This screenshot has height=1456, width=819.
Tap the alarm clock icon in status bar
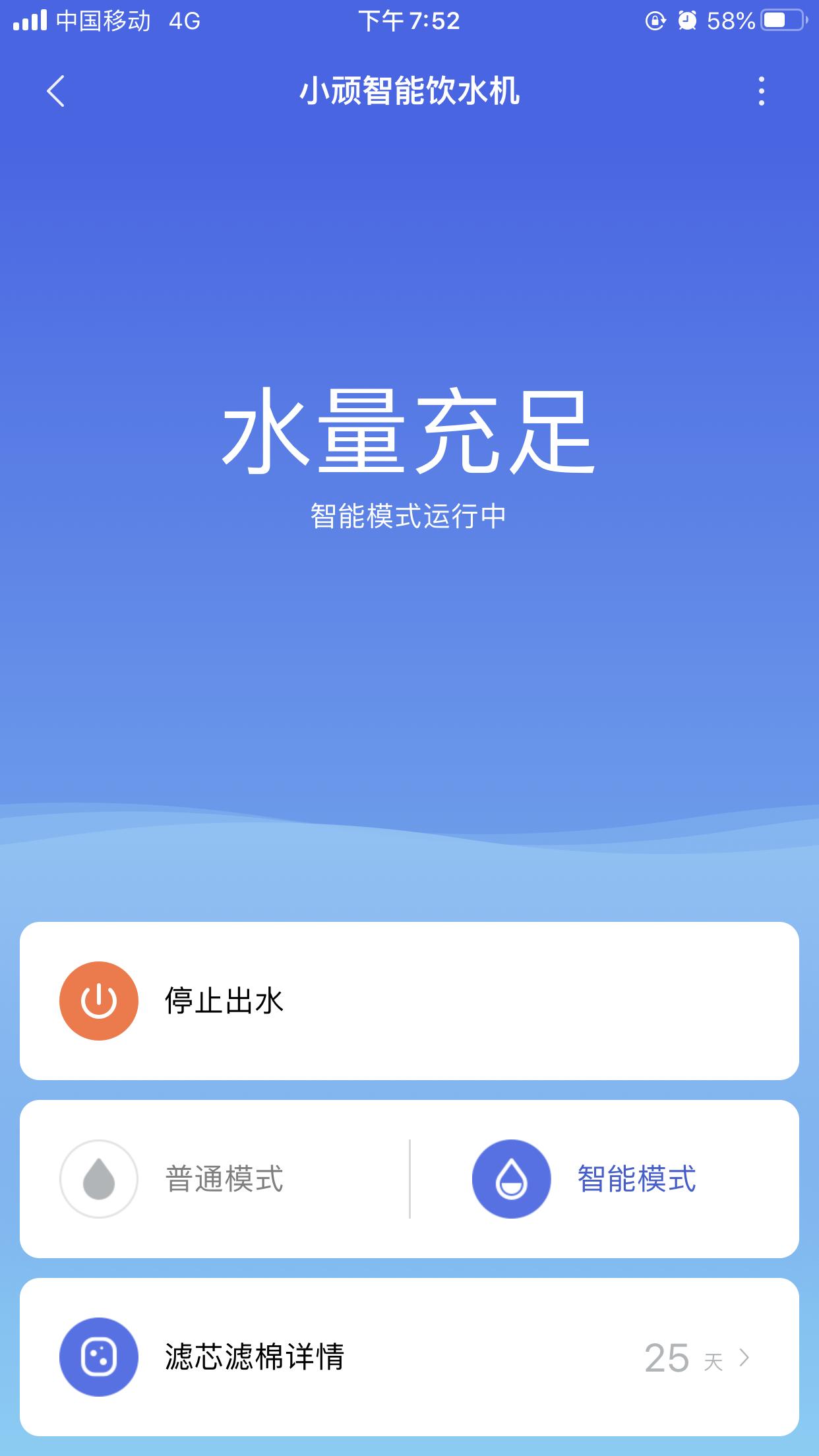coord(687,21)
